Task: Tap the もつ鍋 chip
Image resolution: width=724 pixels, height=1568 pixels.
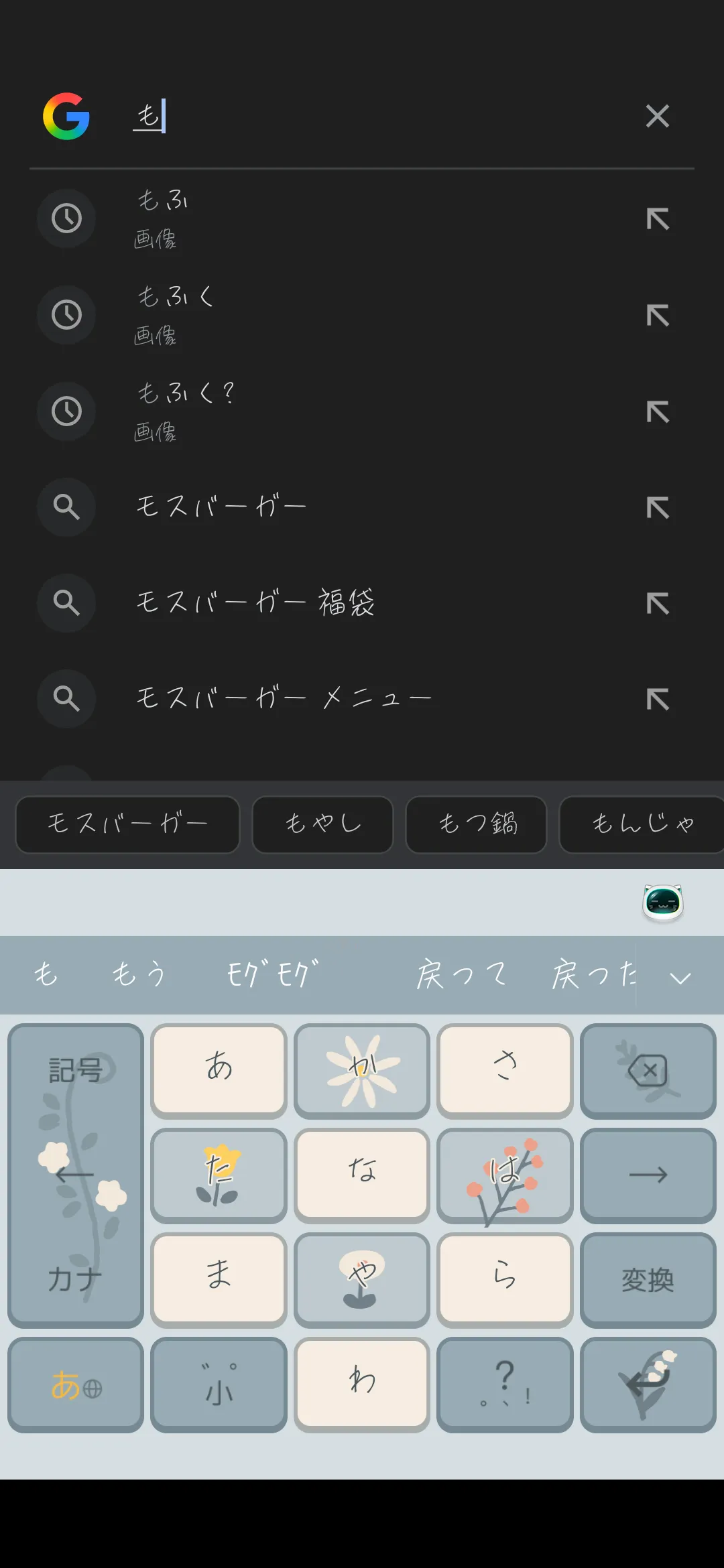Action: coord(476,824)
